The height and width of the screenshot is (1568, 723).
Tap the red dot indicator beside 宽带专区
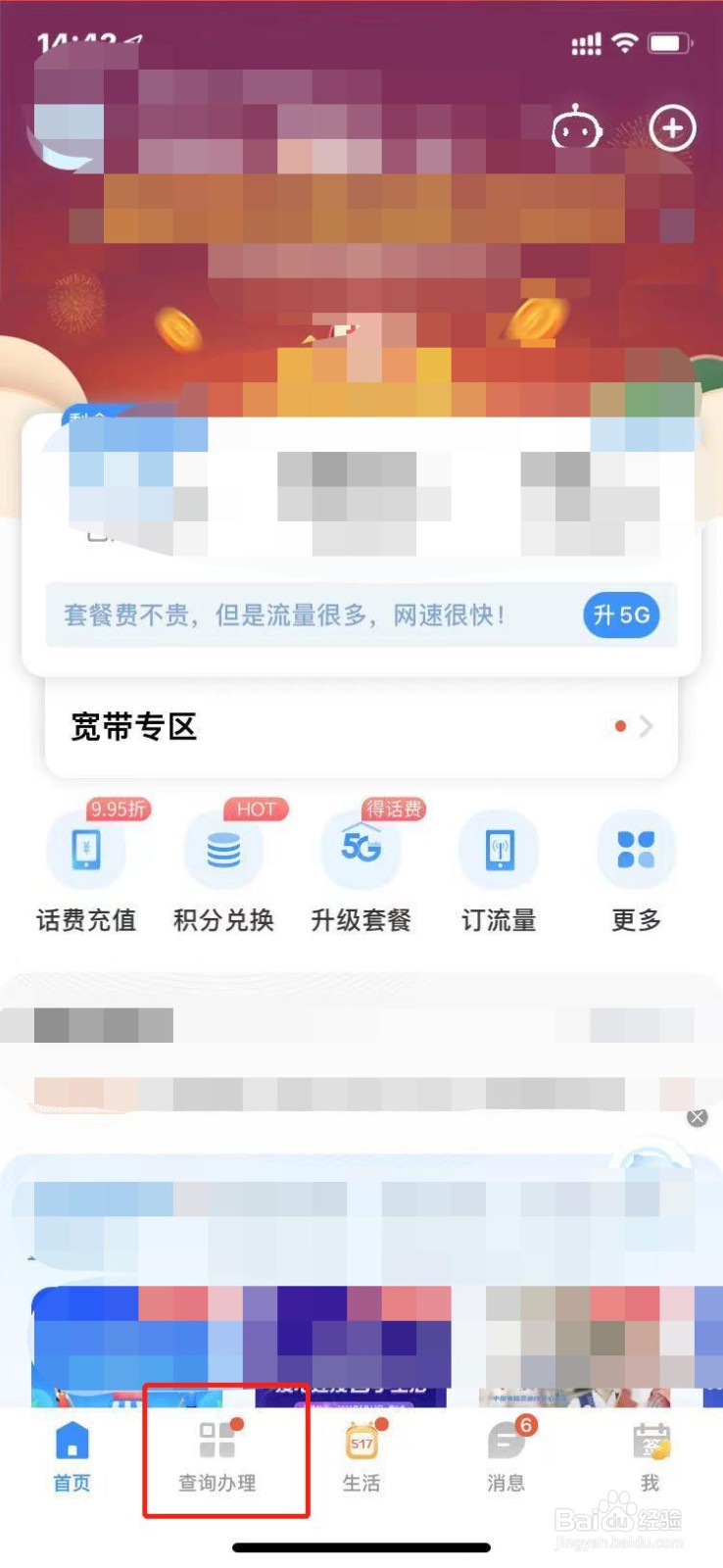tap(620, 726)
